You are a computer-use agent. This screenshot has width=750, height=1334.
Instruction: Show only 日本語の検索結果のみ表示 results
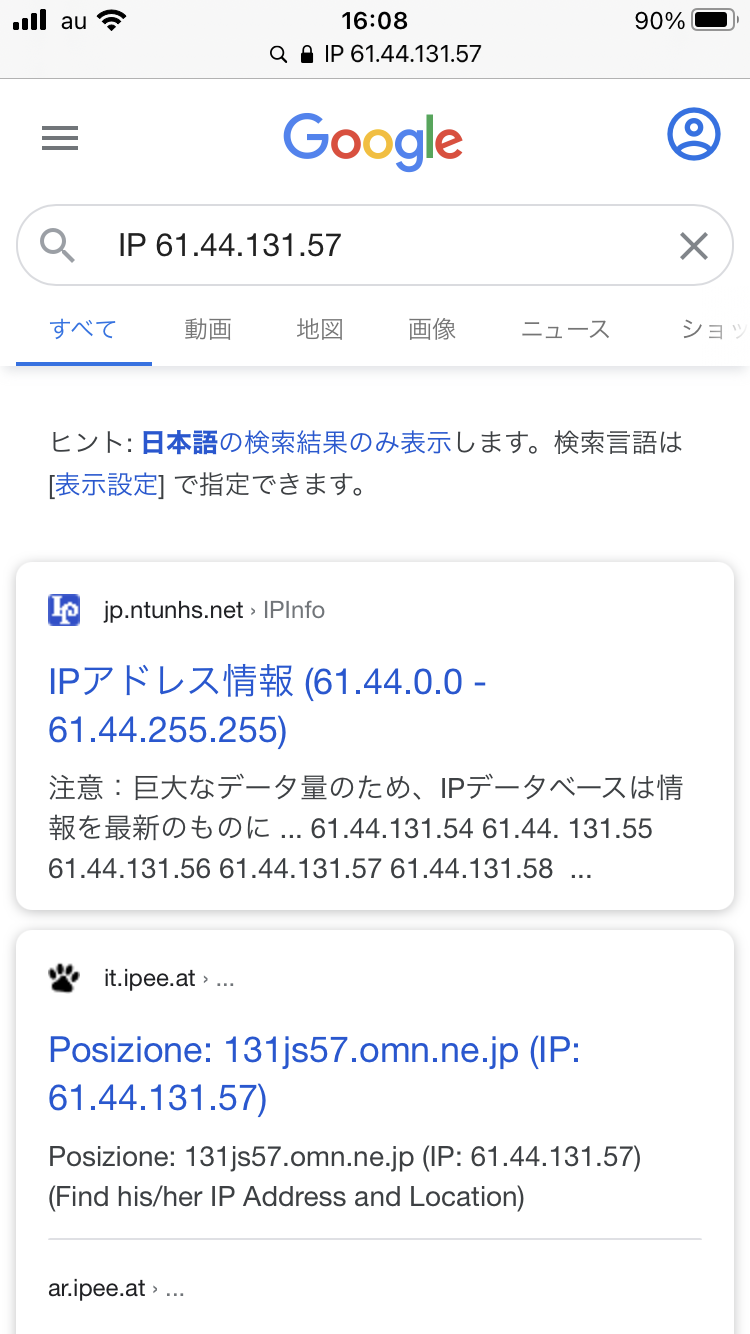[297, 443]
